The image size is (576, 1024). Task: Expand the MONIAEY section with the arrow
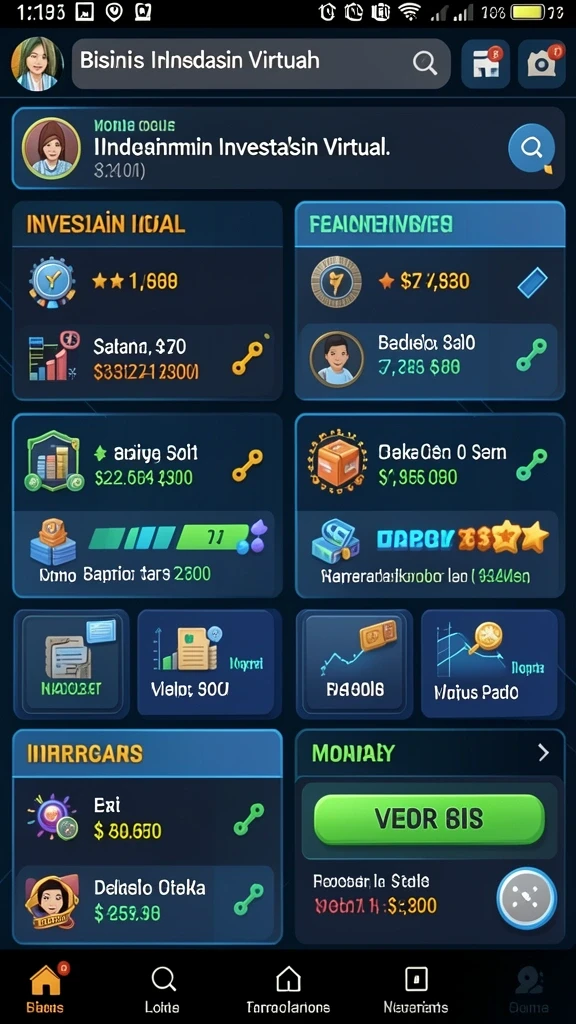point(543,753)
